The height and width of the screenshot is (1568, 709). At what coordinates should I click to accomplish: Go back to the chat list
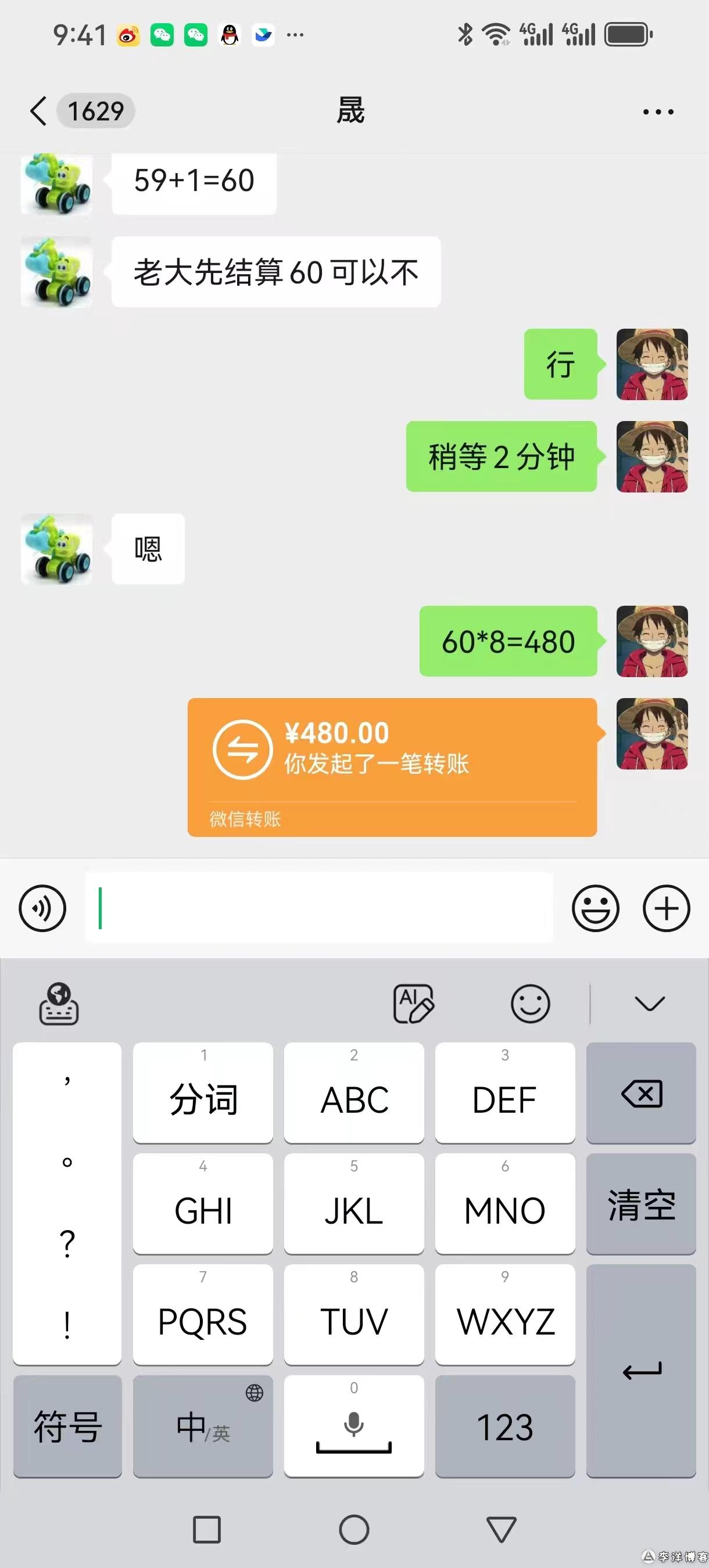pyautogui.click(x=38, y=112)
